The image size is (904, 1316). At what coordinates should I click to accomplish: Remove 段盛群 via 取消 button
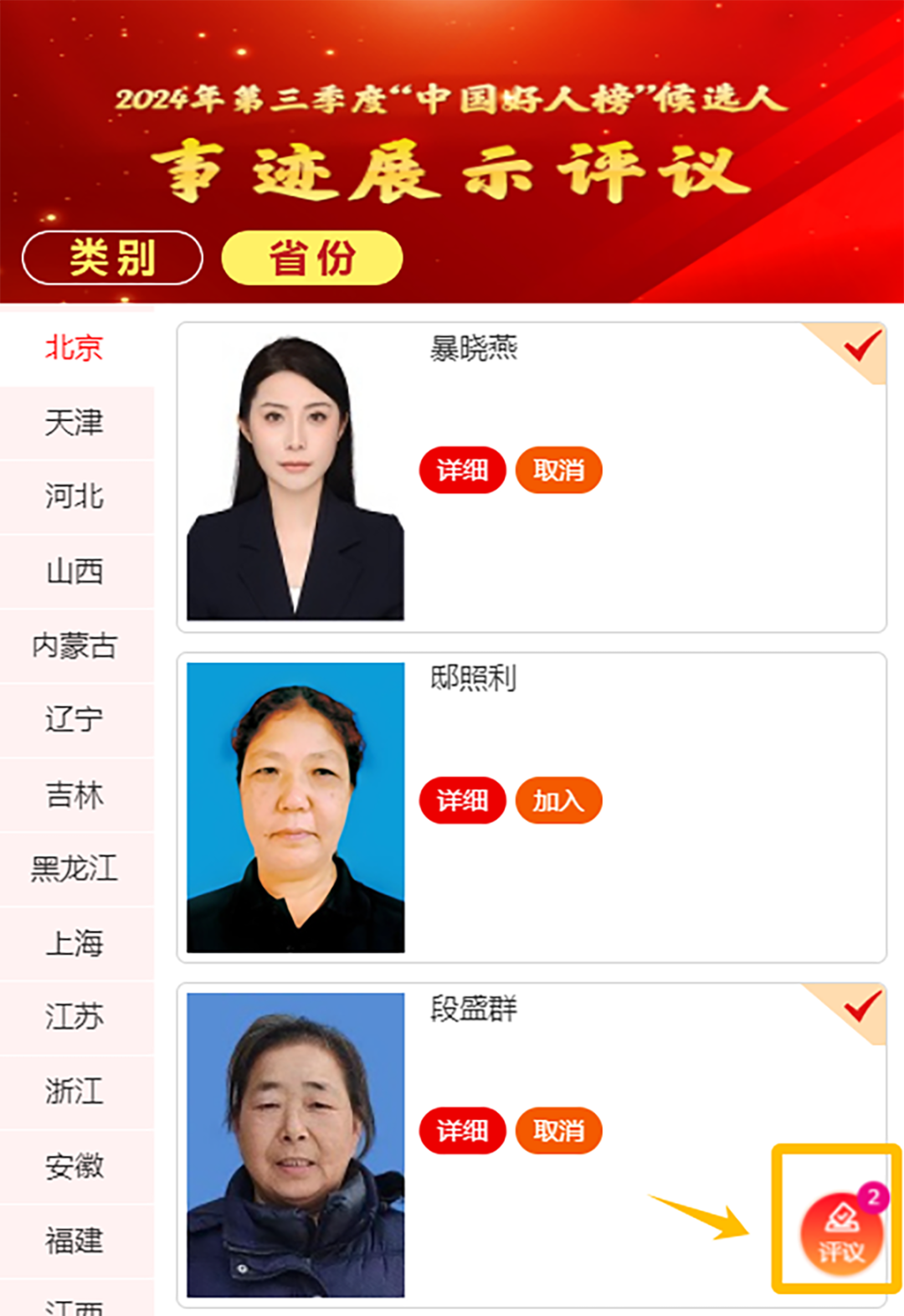coord(558,1130)
